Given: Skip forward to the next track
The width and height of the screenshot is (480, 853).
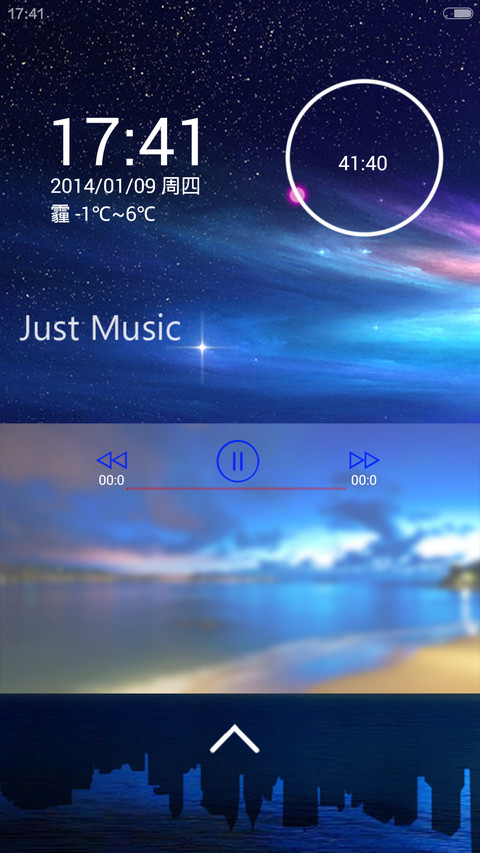Looking at the screenshot, I should click(x=364, y=460).
